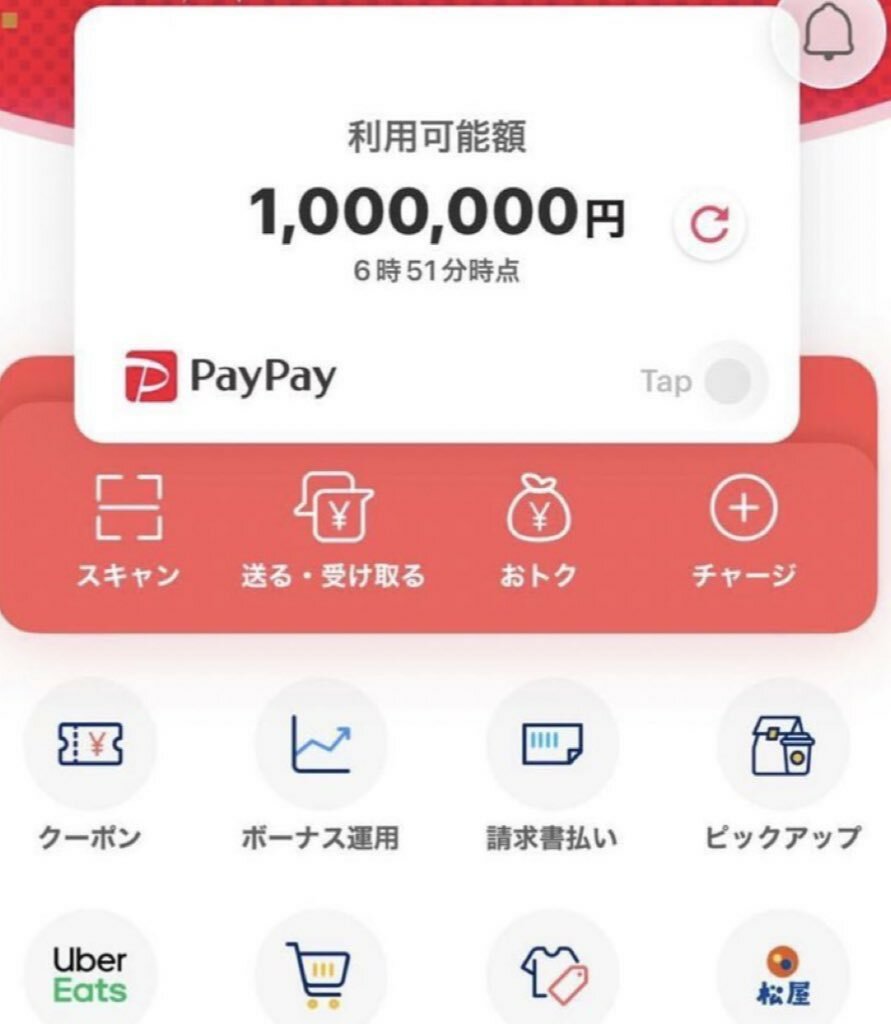Open the スキャン scanner
The height and width of the screenshot is (1024, 891).
click(128, 529)
